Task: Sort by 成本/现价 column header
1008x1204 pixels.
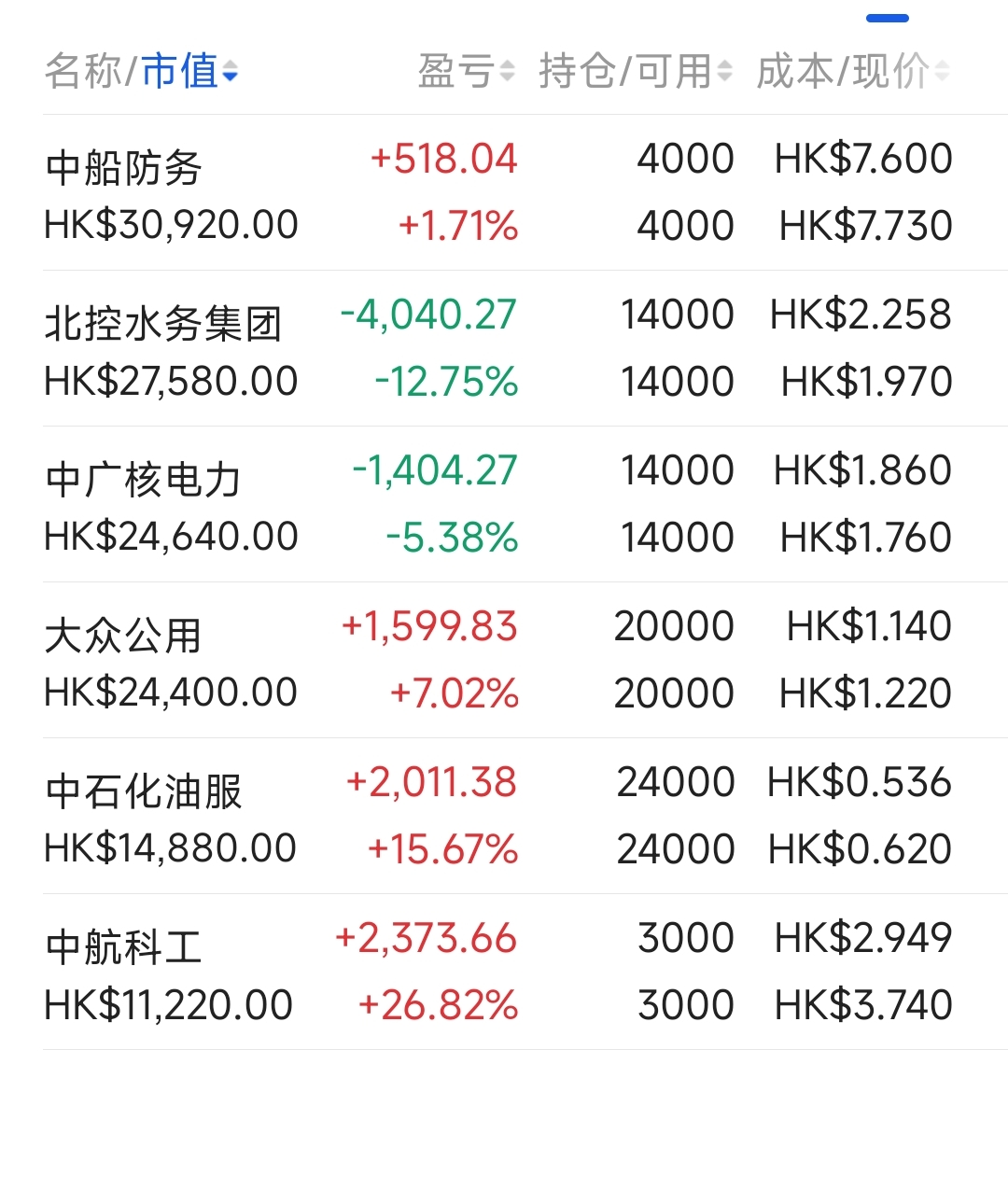Action: pyautogui.click(x=851, y=71)
